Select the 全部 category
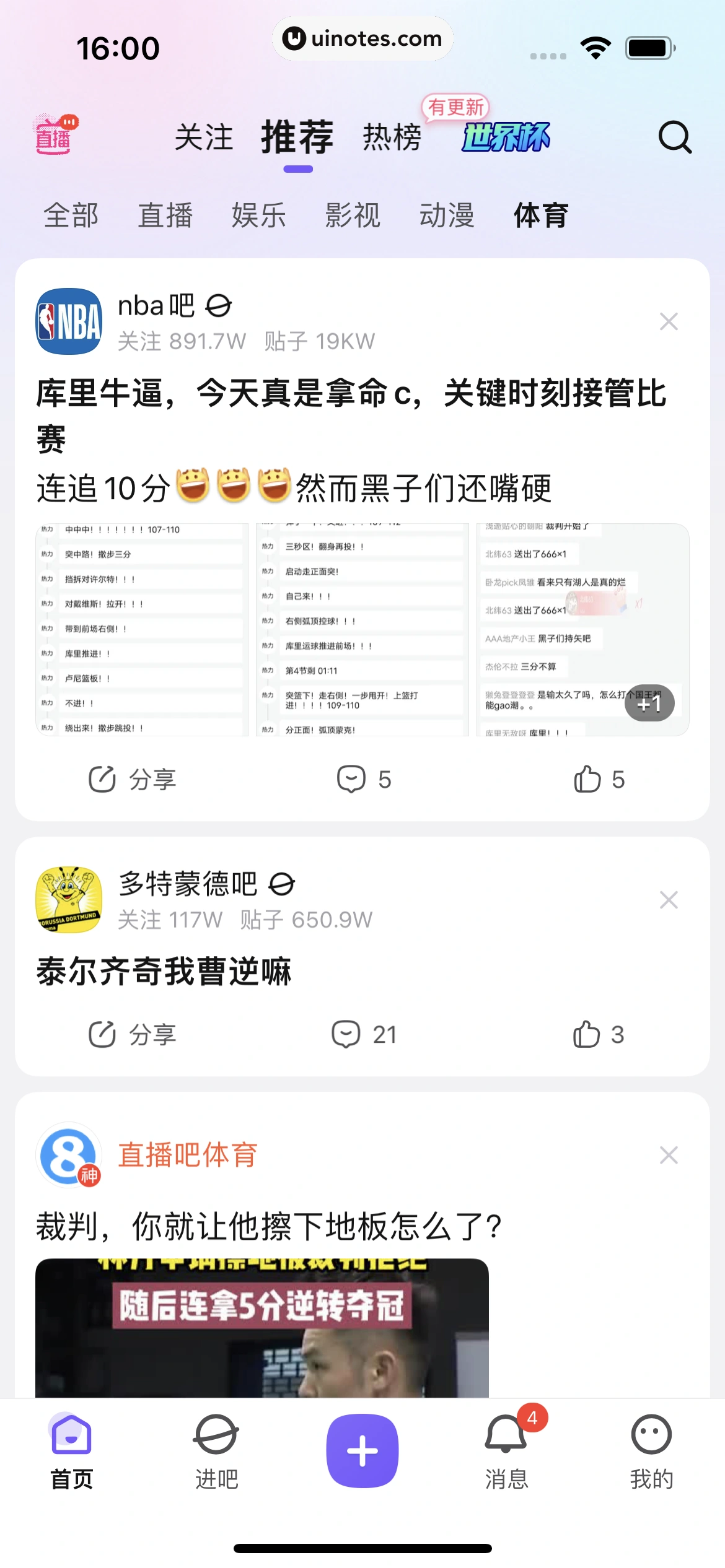This screenshot has width=725, height=1568. [x=71, y=216]
